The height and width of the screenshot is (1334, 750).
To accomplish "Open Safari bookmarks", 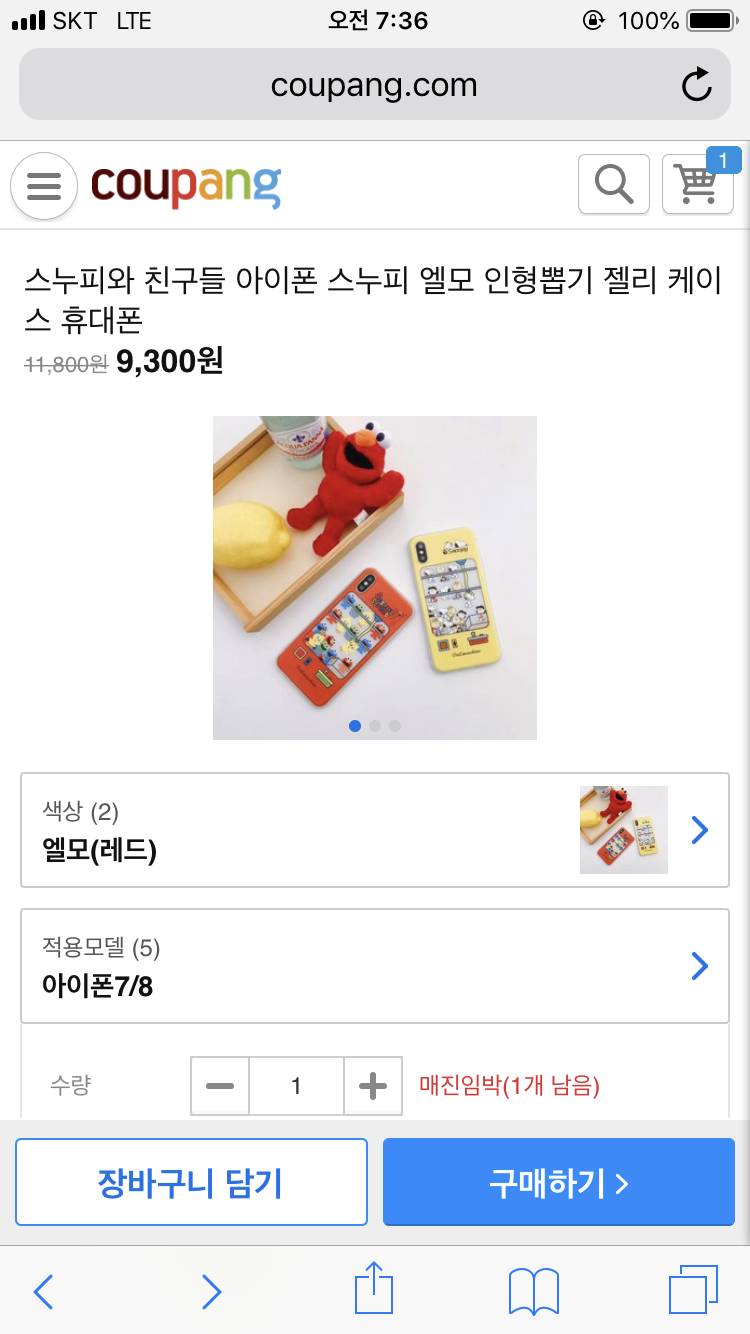I will tap(533, 1290).
